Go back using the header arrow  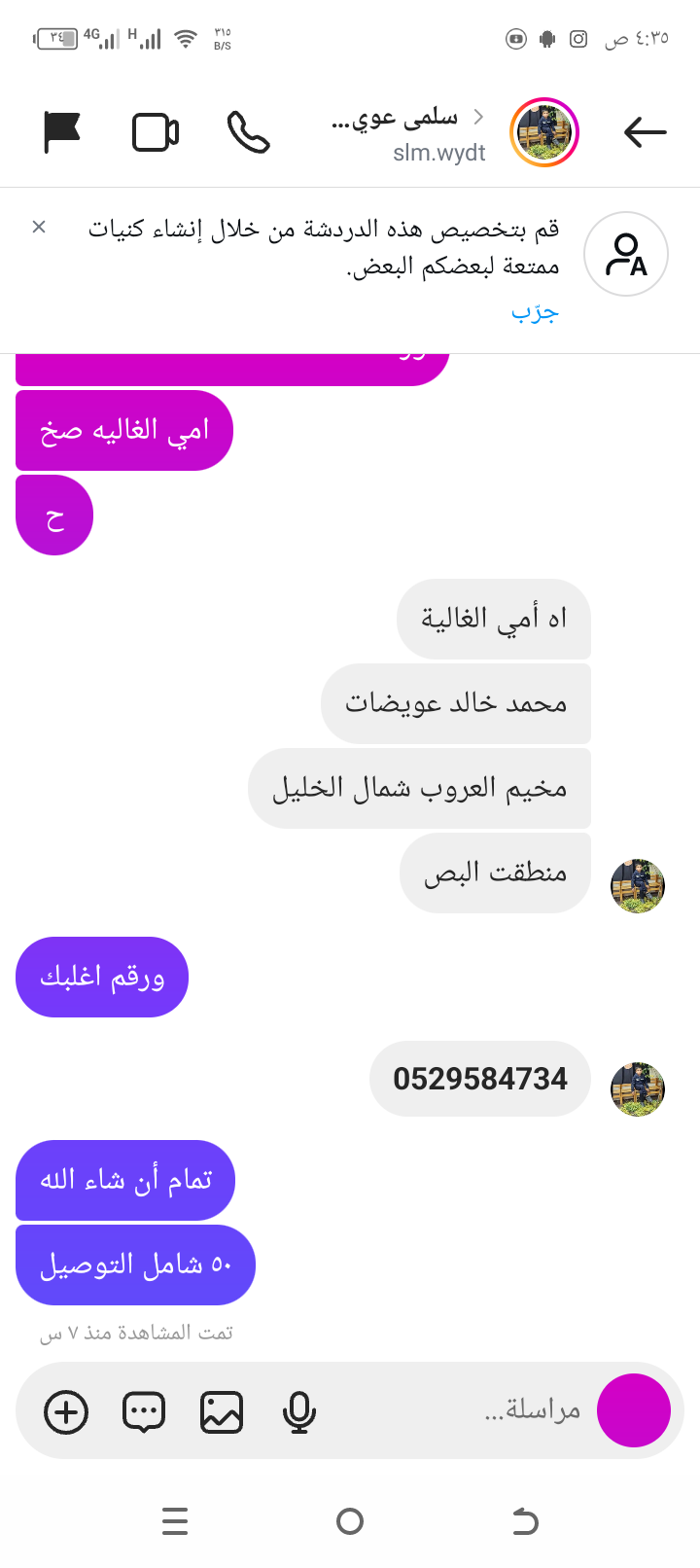645,131
